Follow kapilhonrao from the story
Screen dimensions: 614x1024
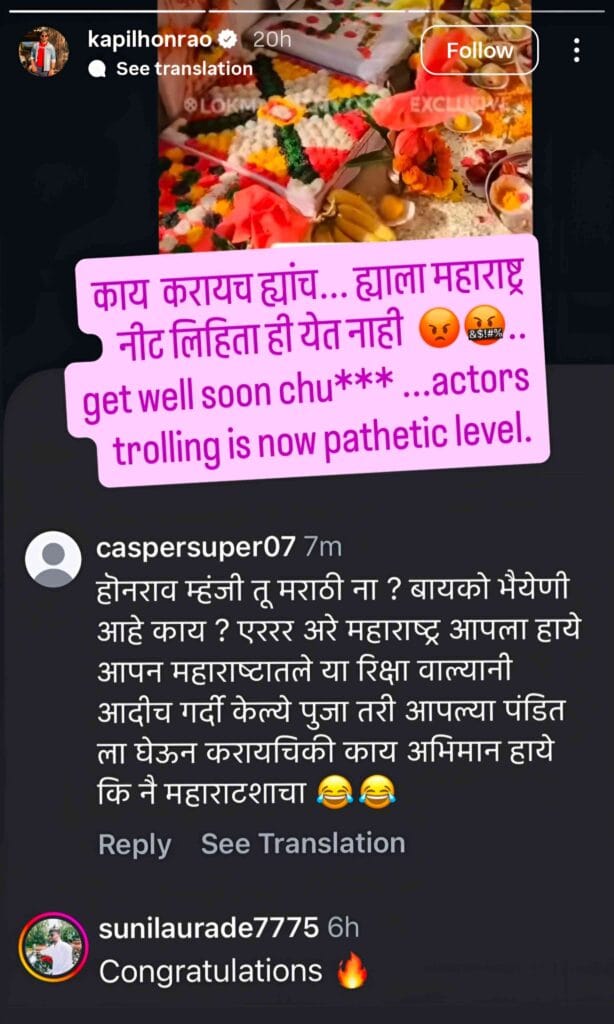[479, 50]
